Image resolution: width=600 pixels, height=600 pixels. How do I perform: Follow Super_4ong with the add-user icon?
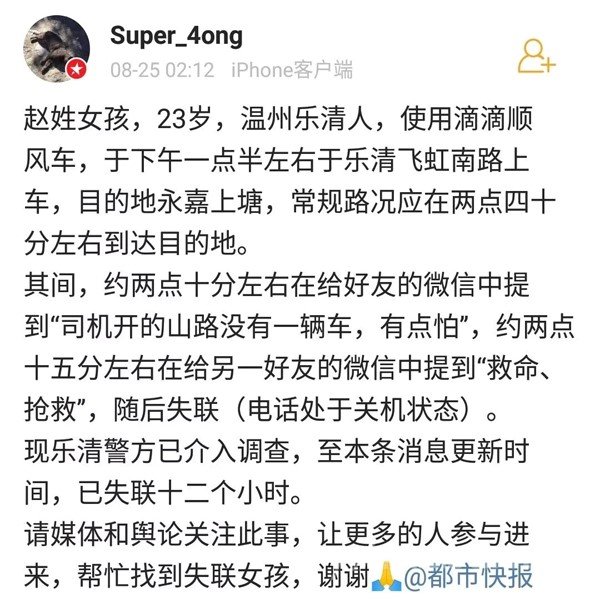coord(536,55)
